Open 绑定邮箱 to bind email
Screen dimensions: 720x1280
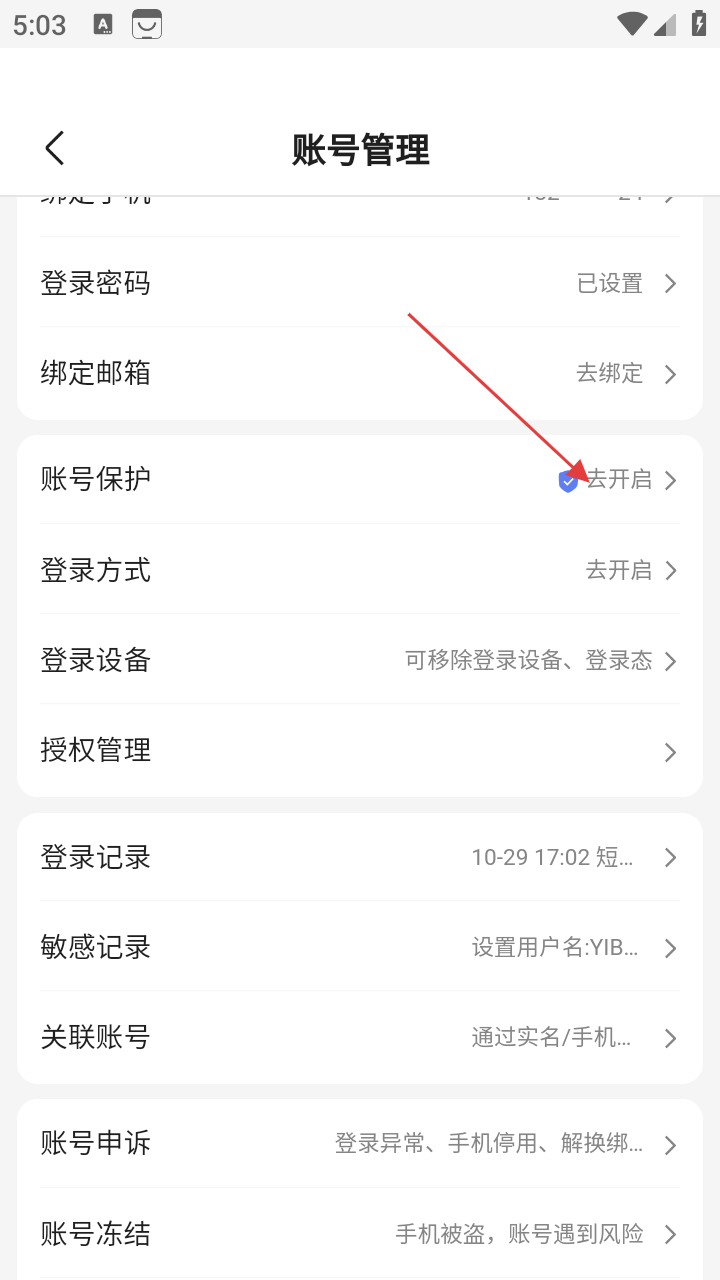(x=360, y=374)
